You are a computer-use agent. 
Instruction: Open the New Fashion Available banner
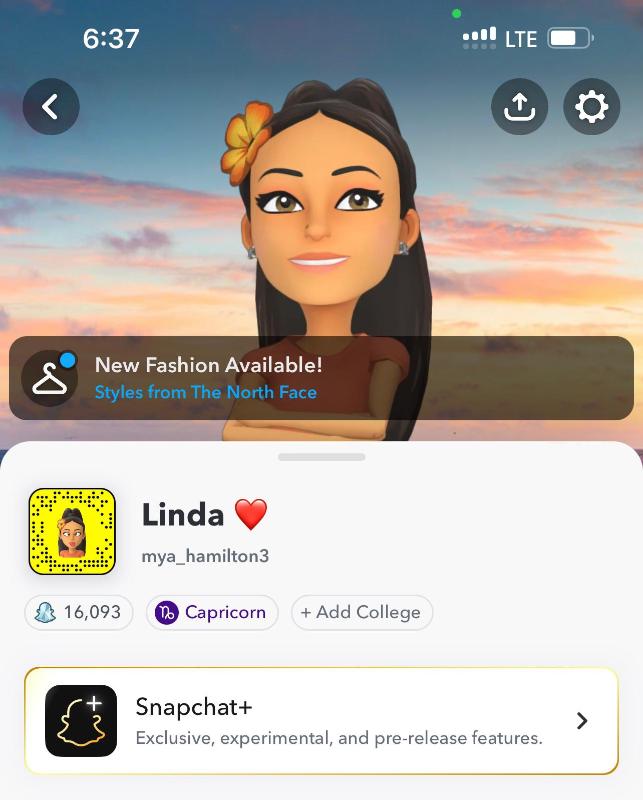coord(321,378)
